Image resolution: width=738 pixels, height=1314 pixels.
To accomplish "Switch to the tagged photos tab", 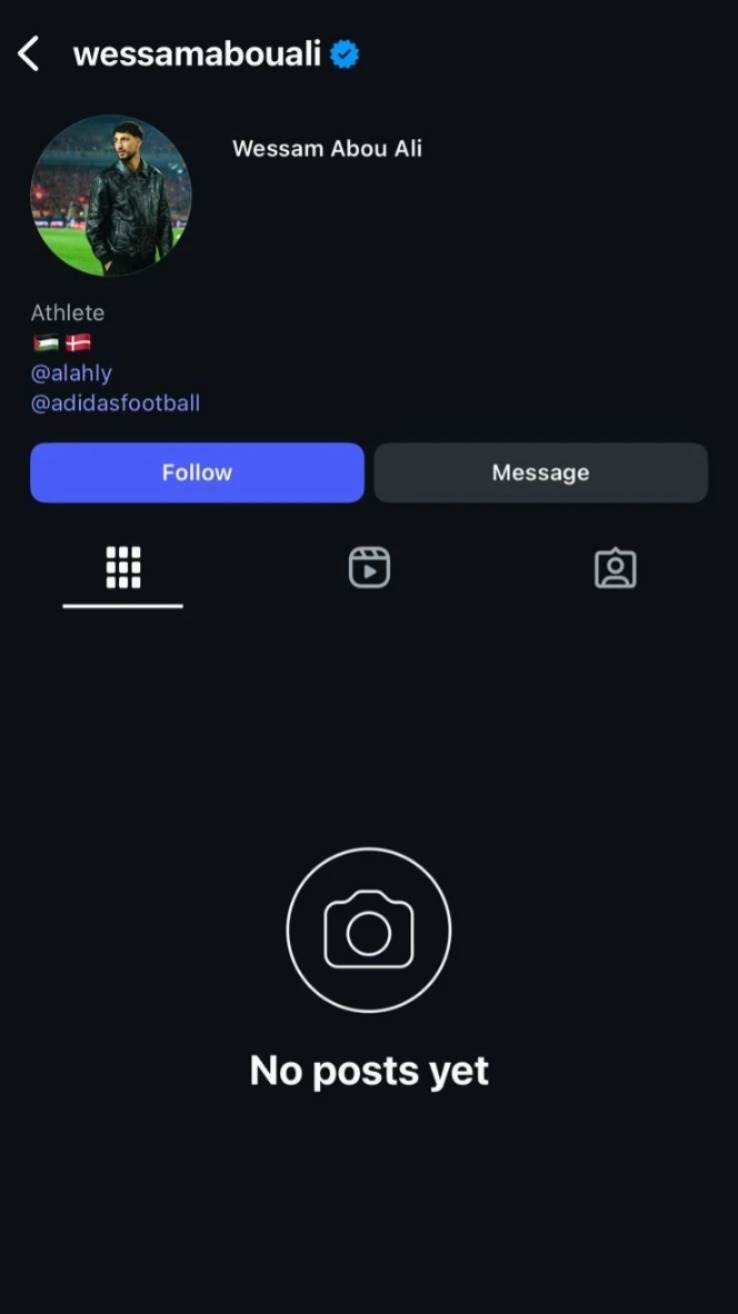I will tap(615, 568).
